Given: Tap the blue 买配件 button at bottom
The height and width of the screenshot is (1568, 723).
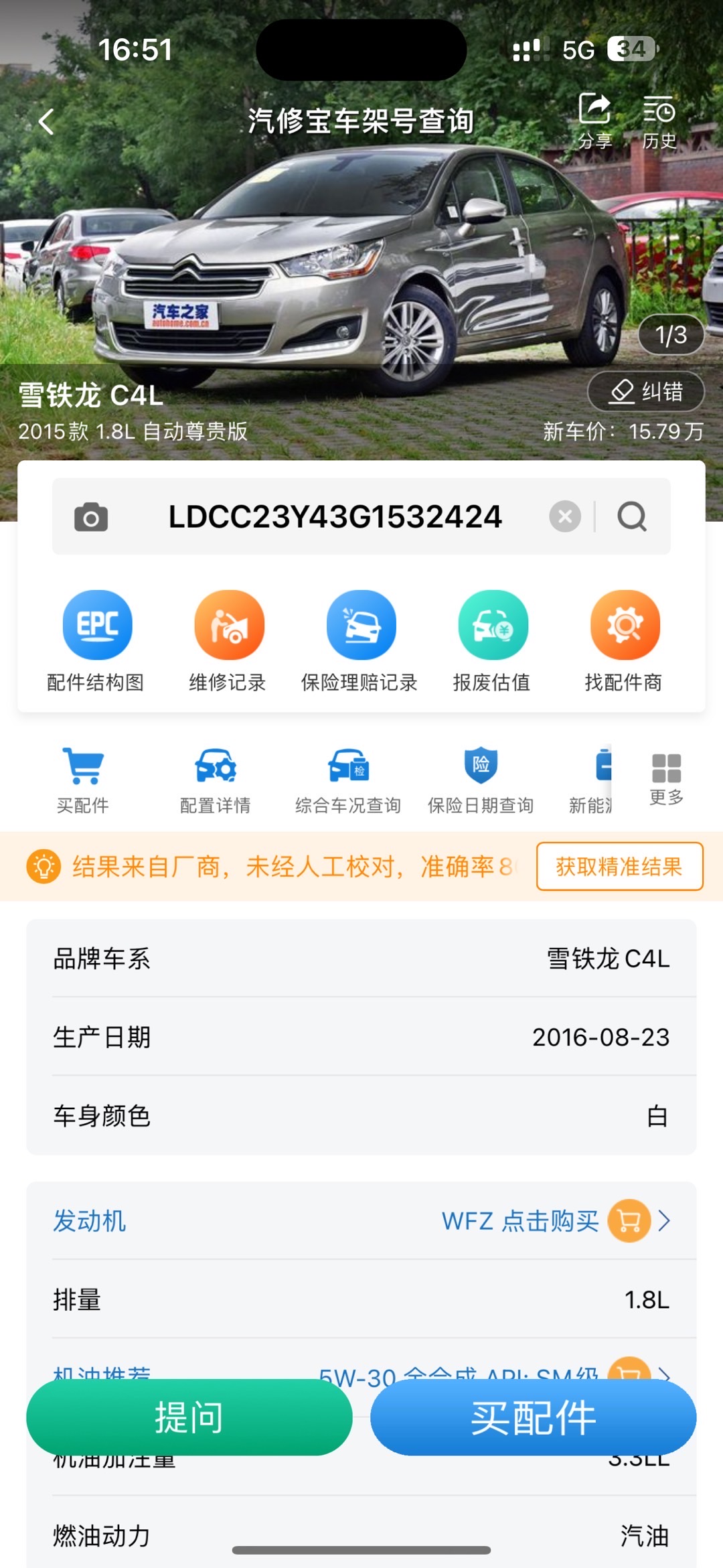Looking at the screenshot, I should tap(533, 1417).
